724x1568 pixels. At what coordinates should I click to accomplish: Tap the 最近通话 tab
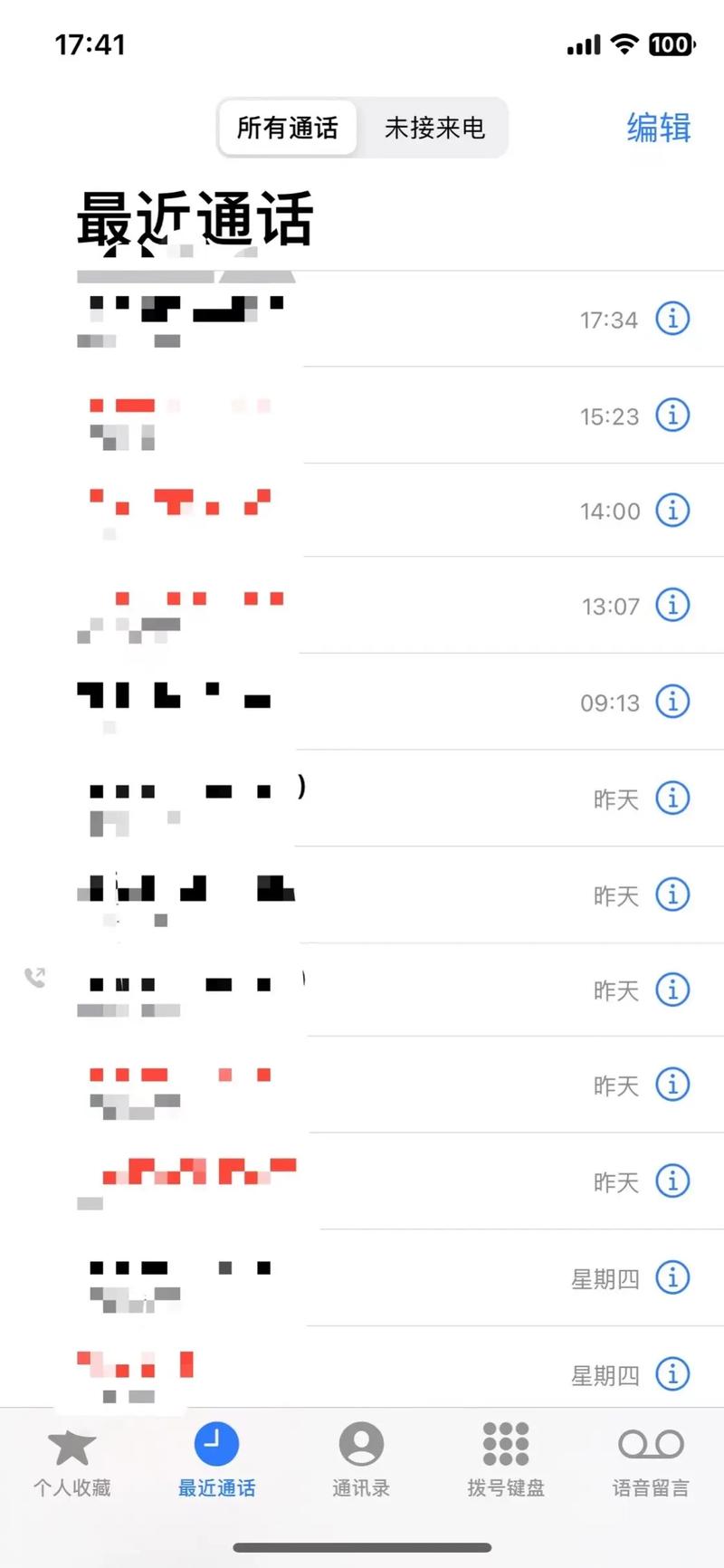(x=216, y=1459)
